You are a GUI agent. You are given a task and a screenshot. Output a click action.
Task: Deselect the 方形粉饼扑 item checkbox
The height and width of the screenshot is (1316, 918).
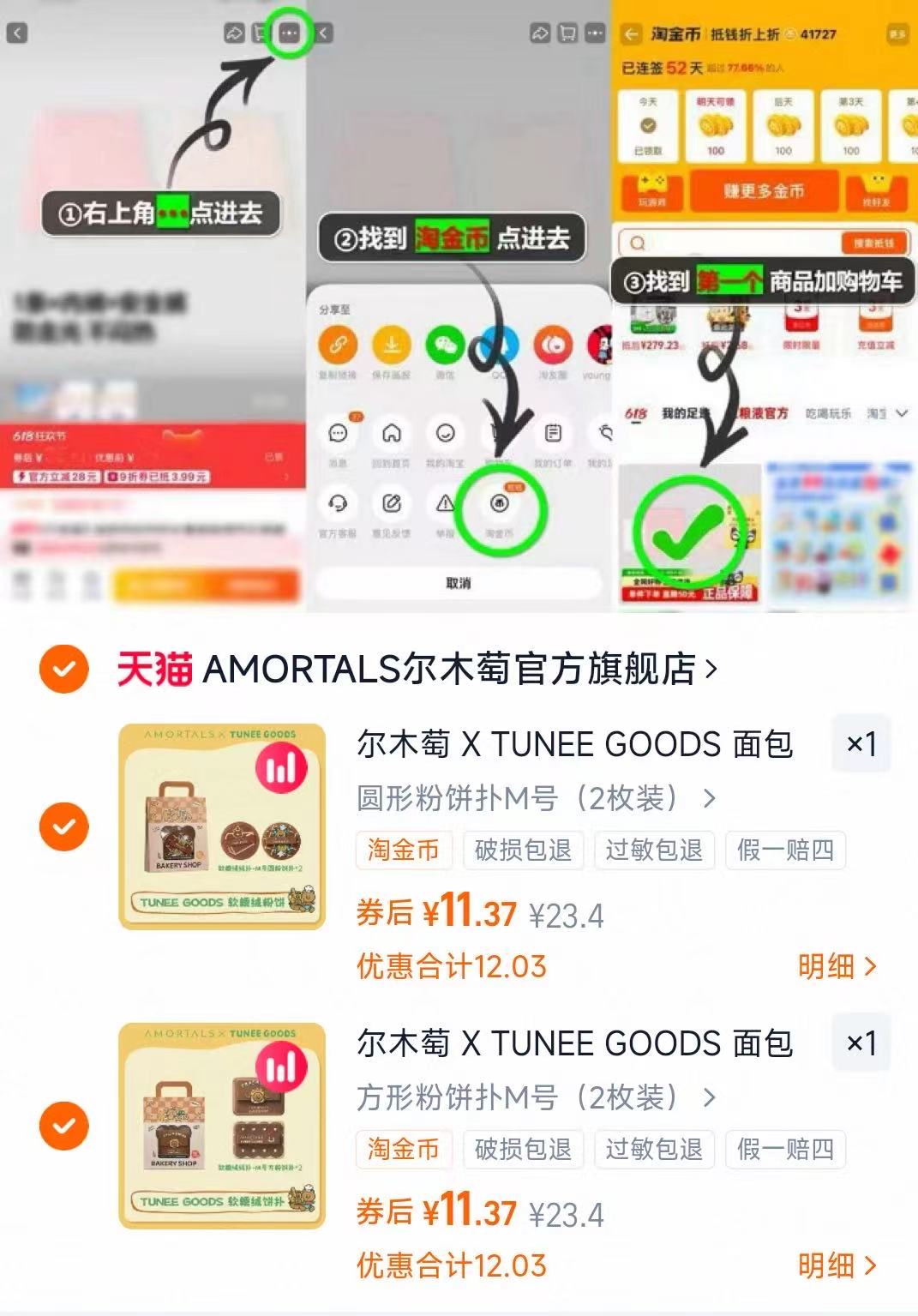(x=64, y=1127)
